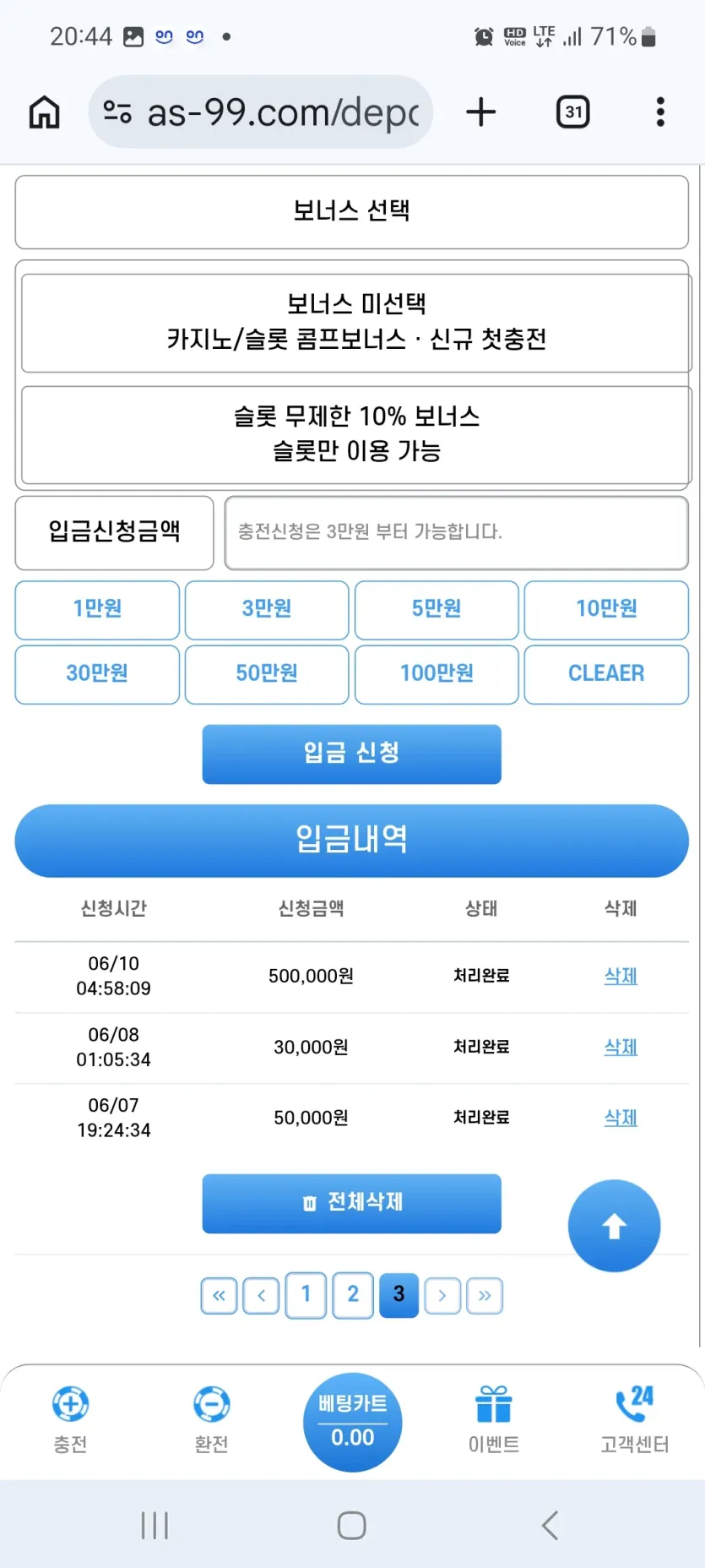Select the 보너스 미선택 bonus option

pos(356,323)
